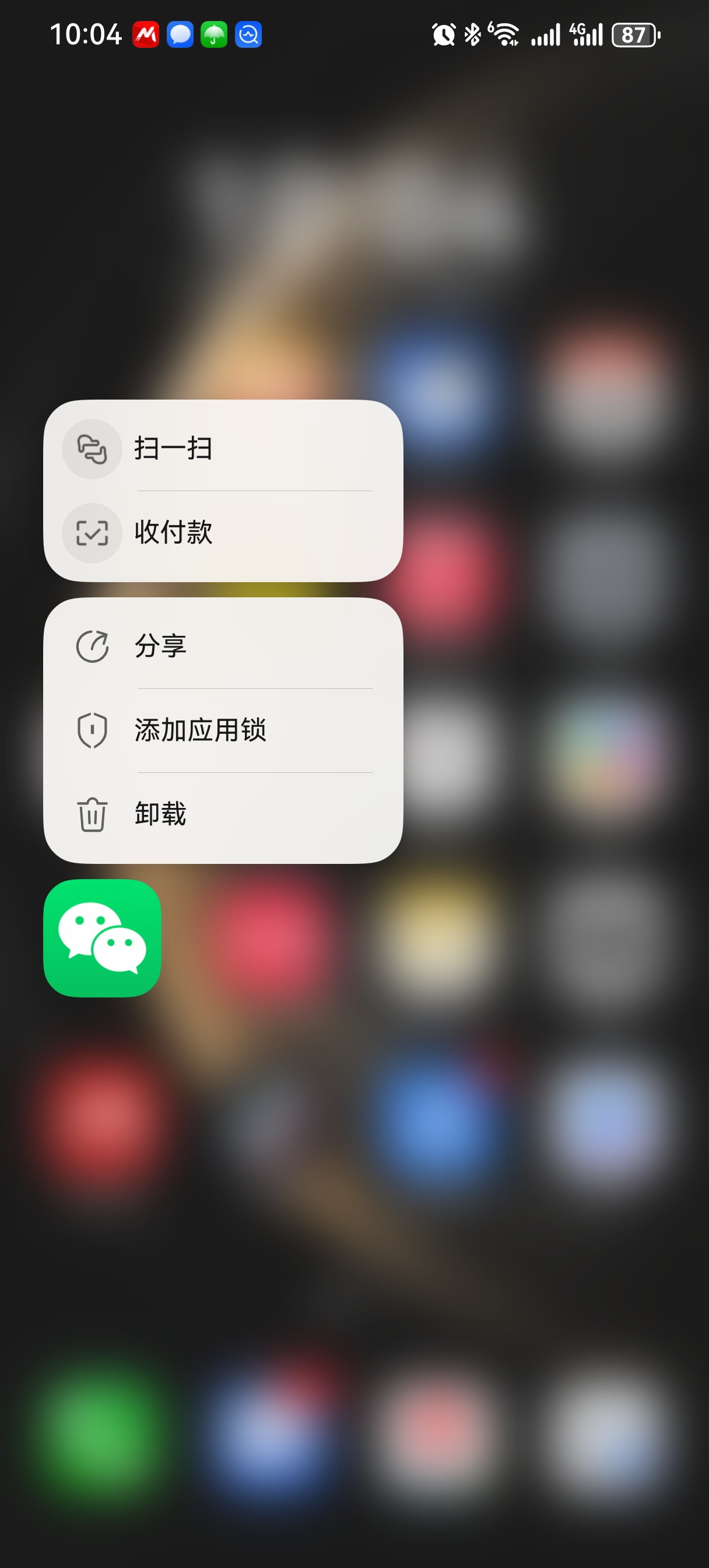The image size is (709, 1568).
Task: Choose 分享 to share the app
Action: pos(223,646)
